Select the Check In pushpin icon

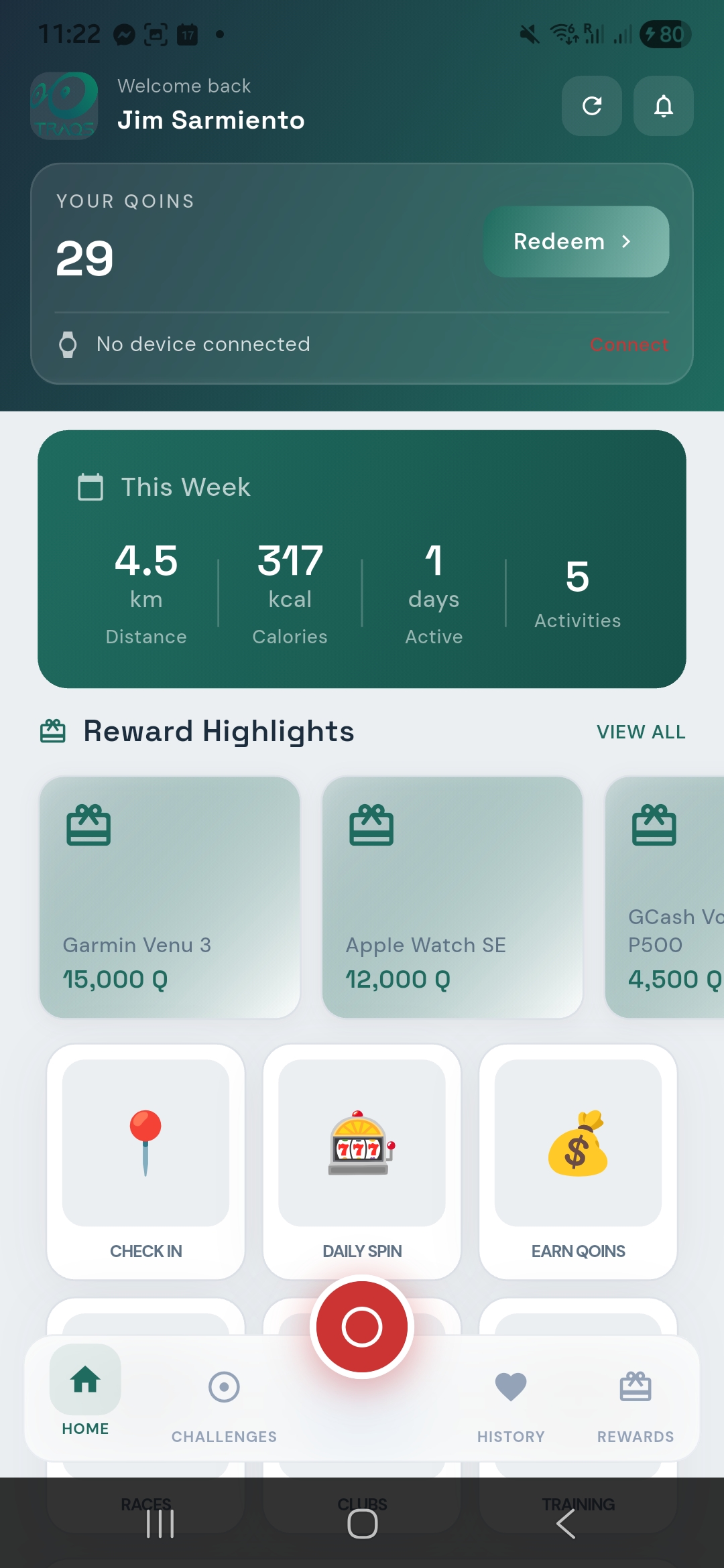click(145, 1143)
